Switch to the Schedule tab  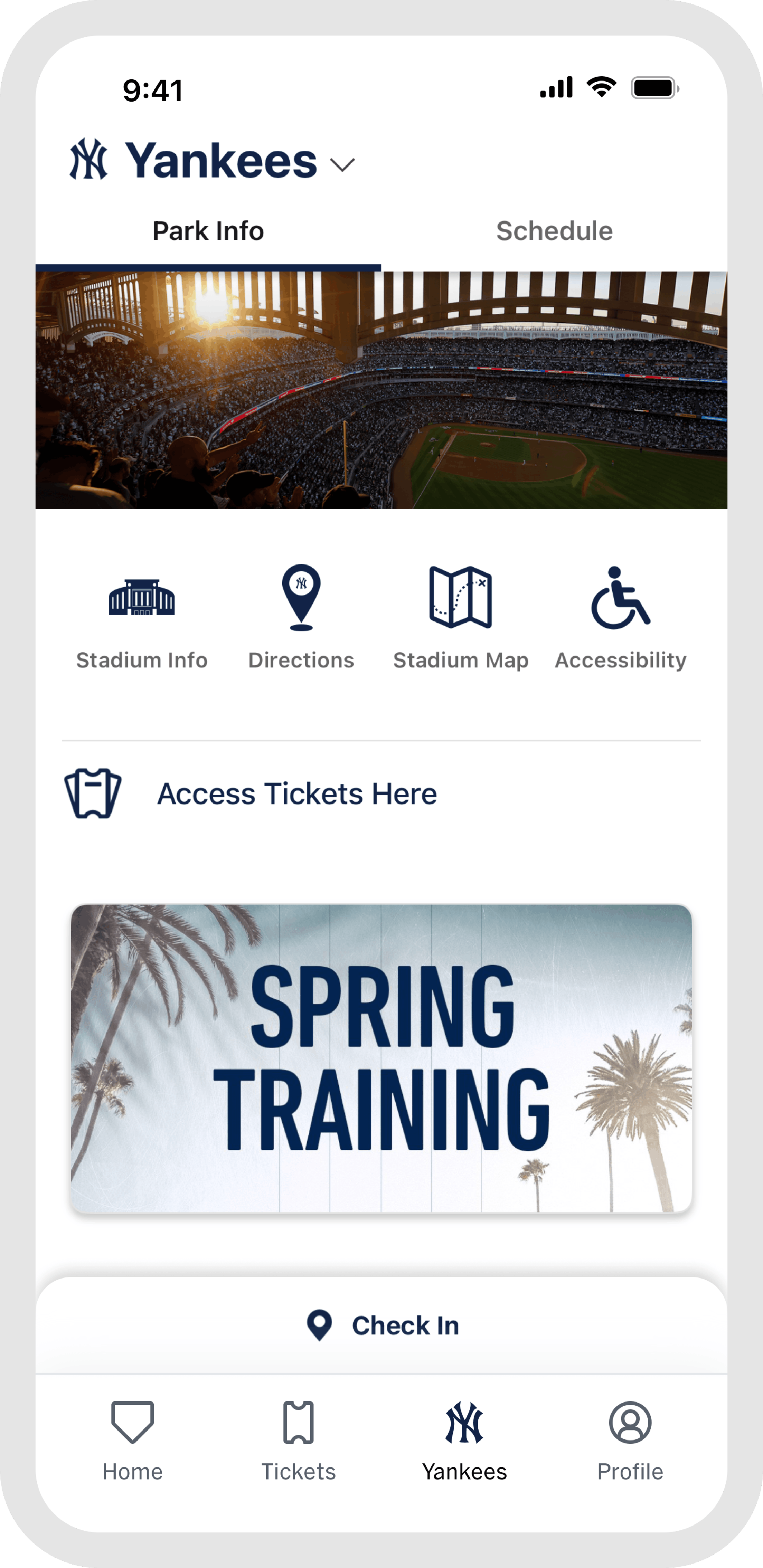pyautogui.click(x=554, y=231)
